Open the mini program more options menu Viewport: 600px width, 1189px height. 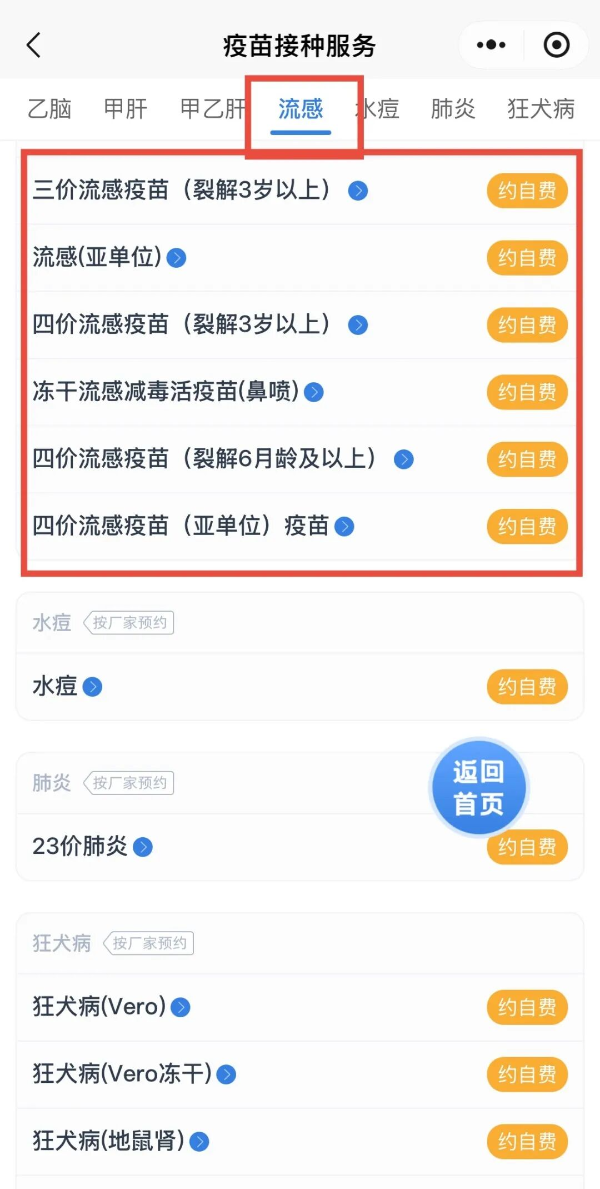click(x=491, y=45)
